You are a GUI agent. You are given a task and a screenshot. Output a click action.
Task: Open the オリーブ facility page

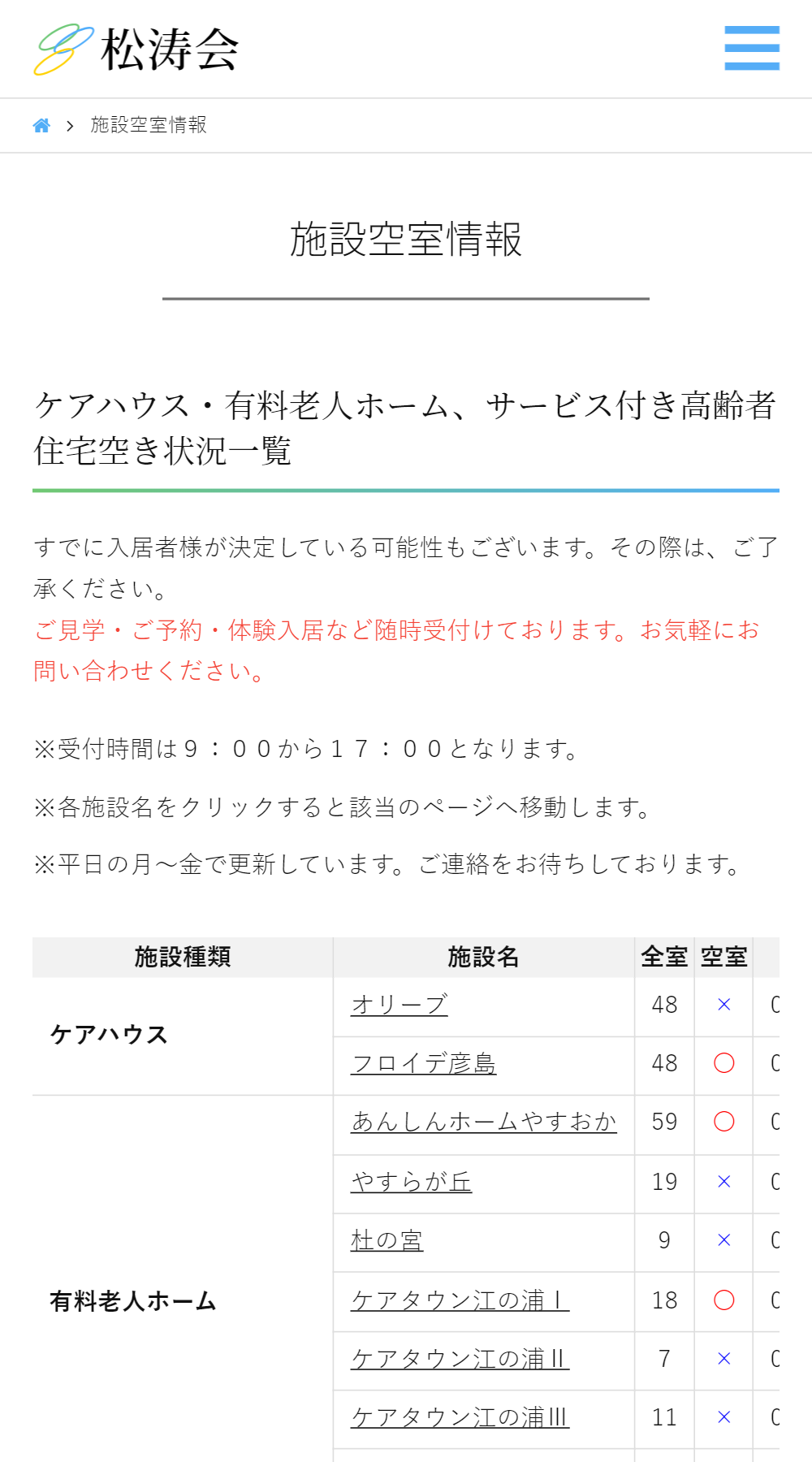pos(400,1005)
